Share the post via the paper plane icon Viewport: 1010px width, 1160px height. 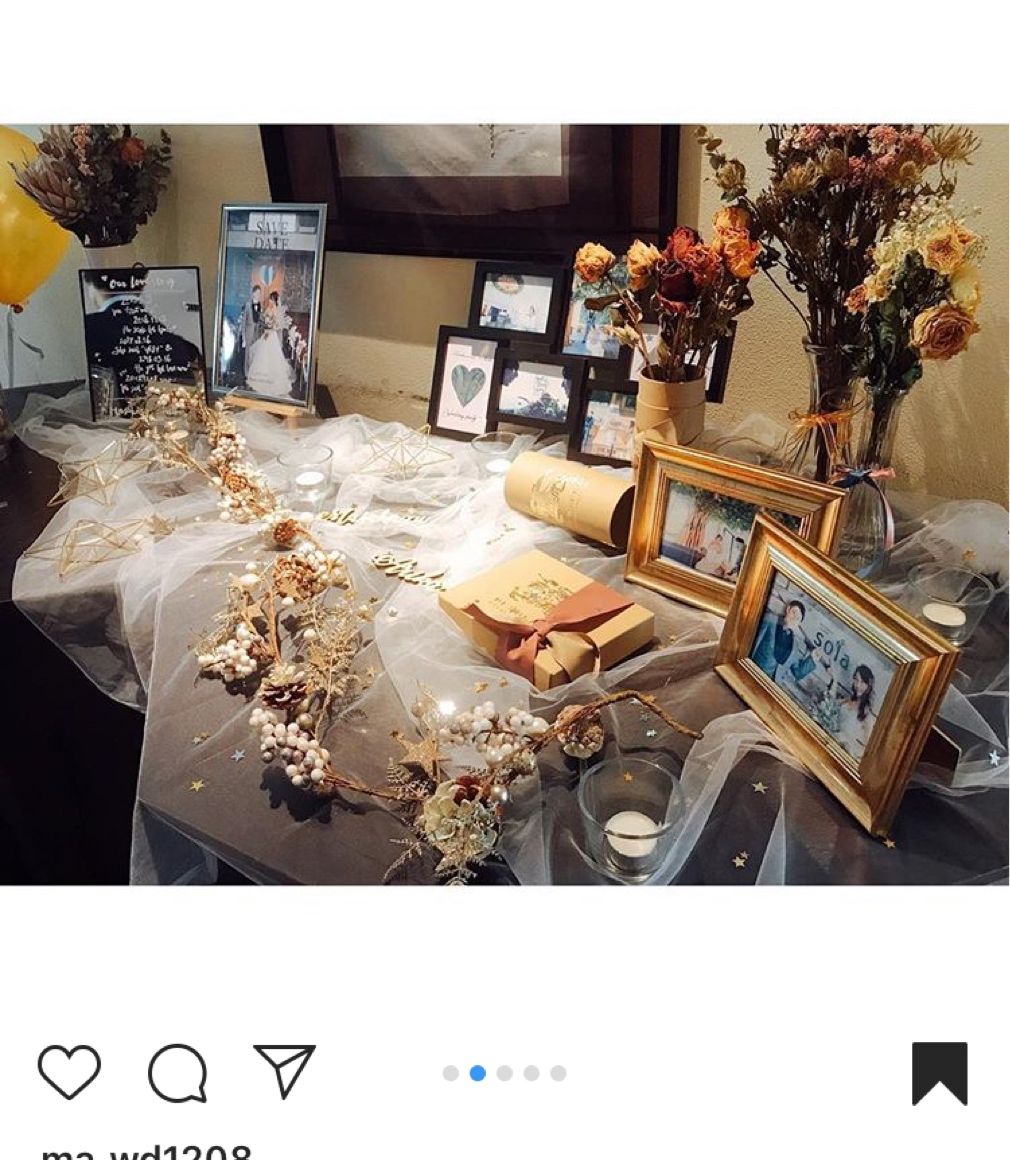(284, 1070)
